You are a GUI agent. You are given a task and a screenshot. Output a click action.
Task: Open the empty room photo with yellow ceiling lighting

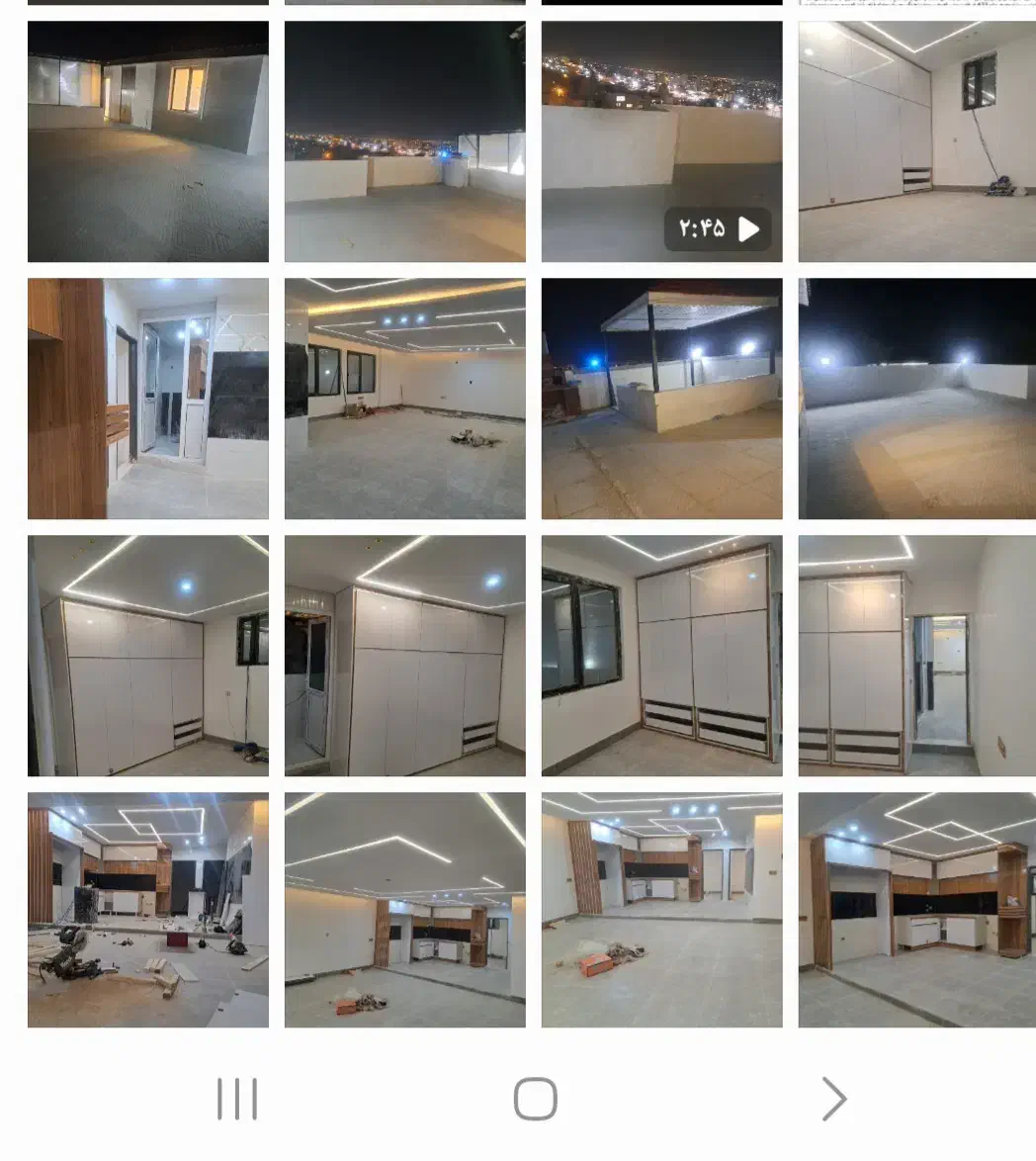(405, 399)
